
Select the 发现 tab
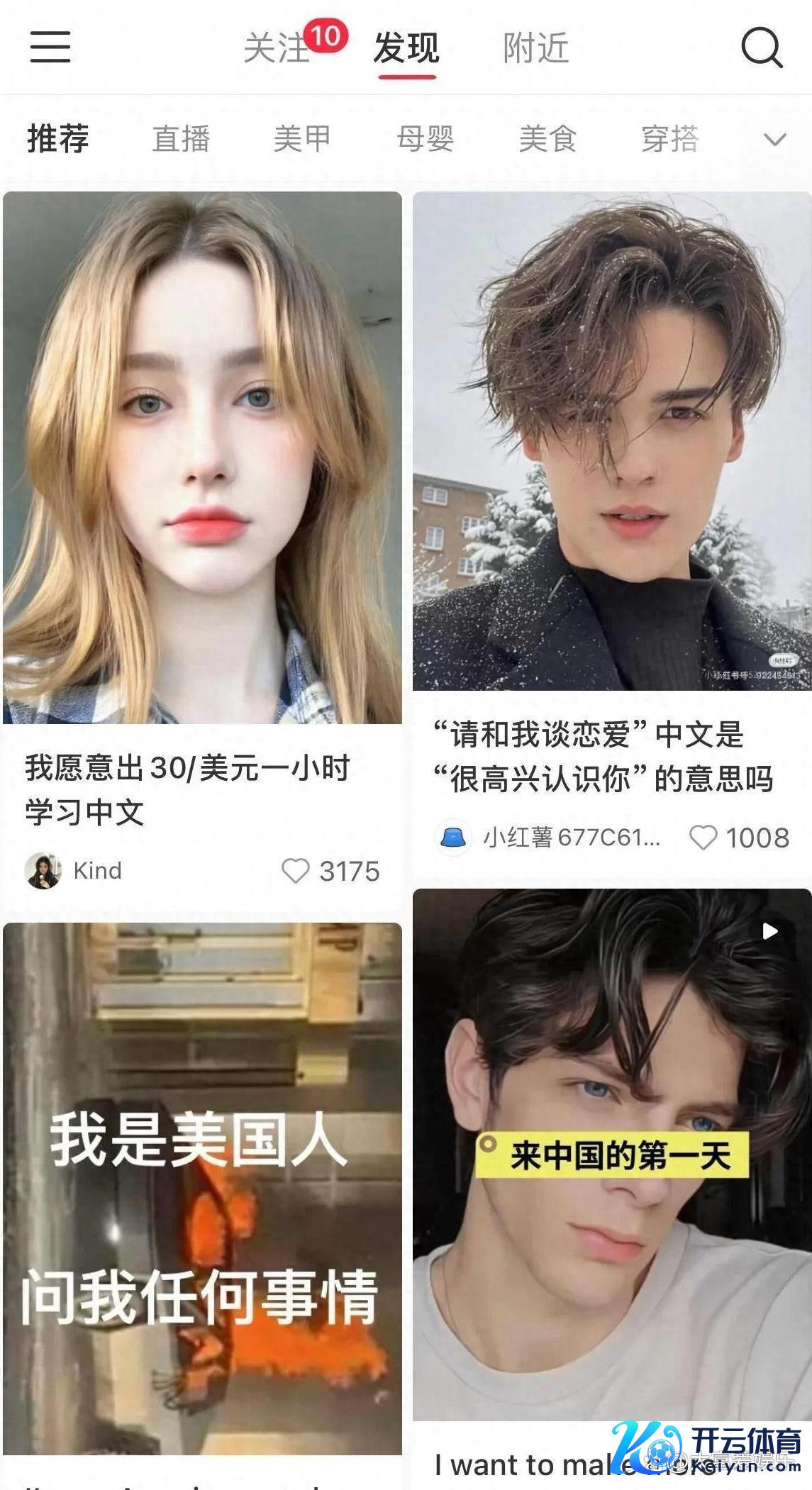pos(406,49)
